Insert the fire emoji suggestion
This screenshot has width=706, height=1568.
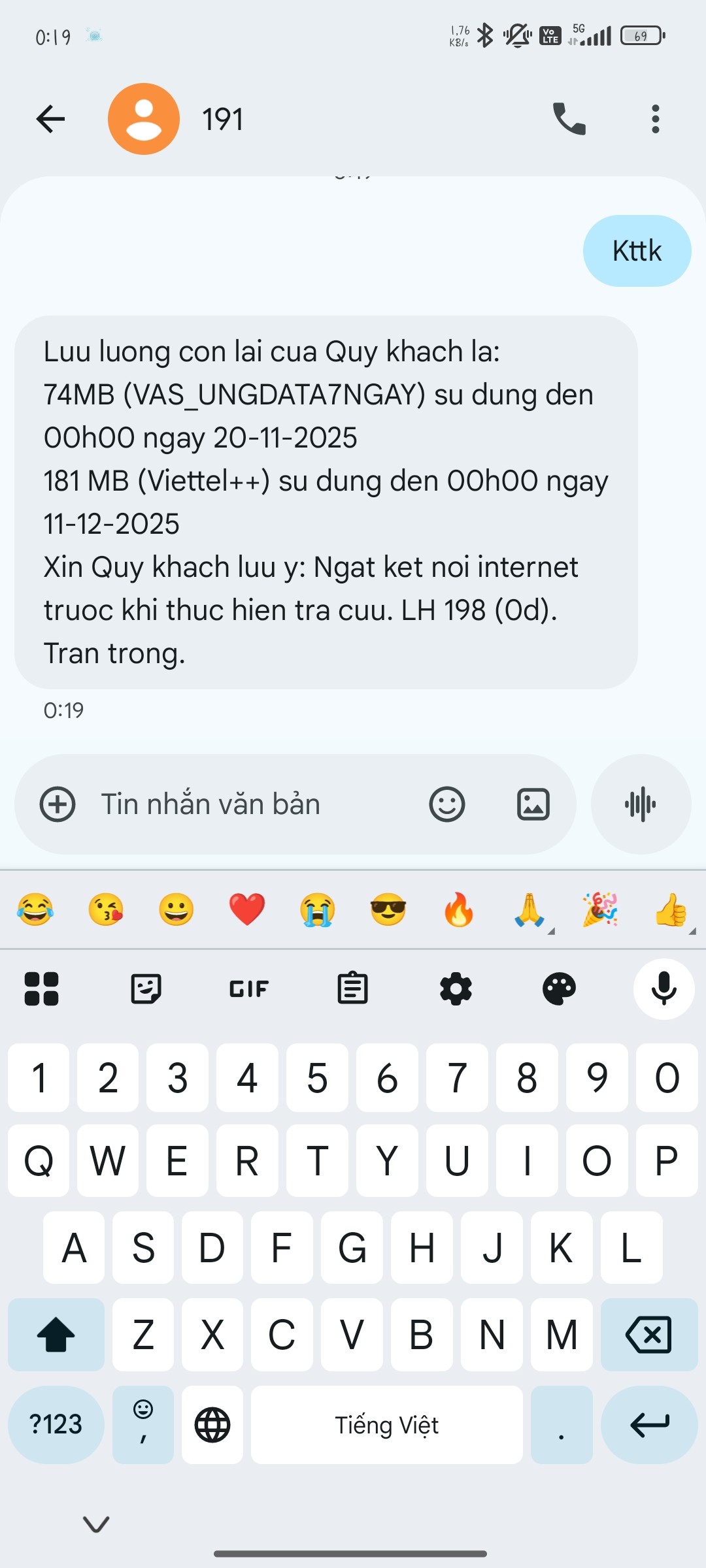tap(459, 909)
